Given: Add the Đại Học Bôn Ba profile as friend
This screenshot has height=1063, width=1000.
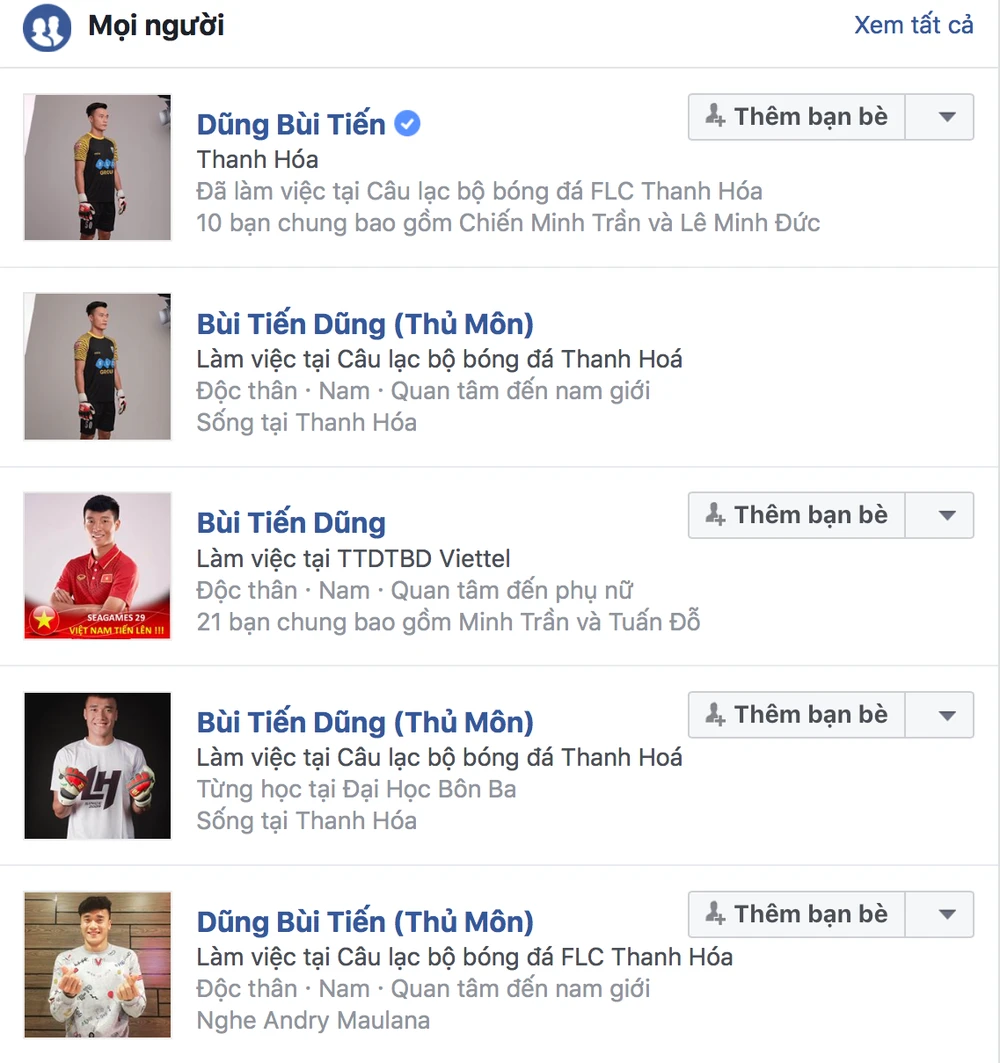Looking at the screenshot, I should pyautogui.click(x=796, y=714).
